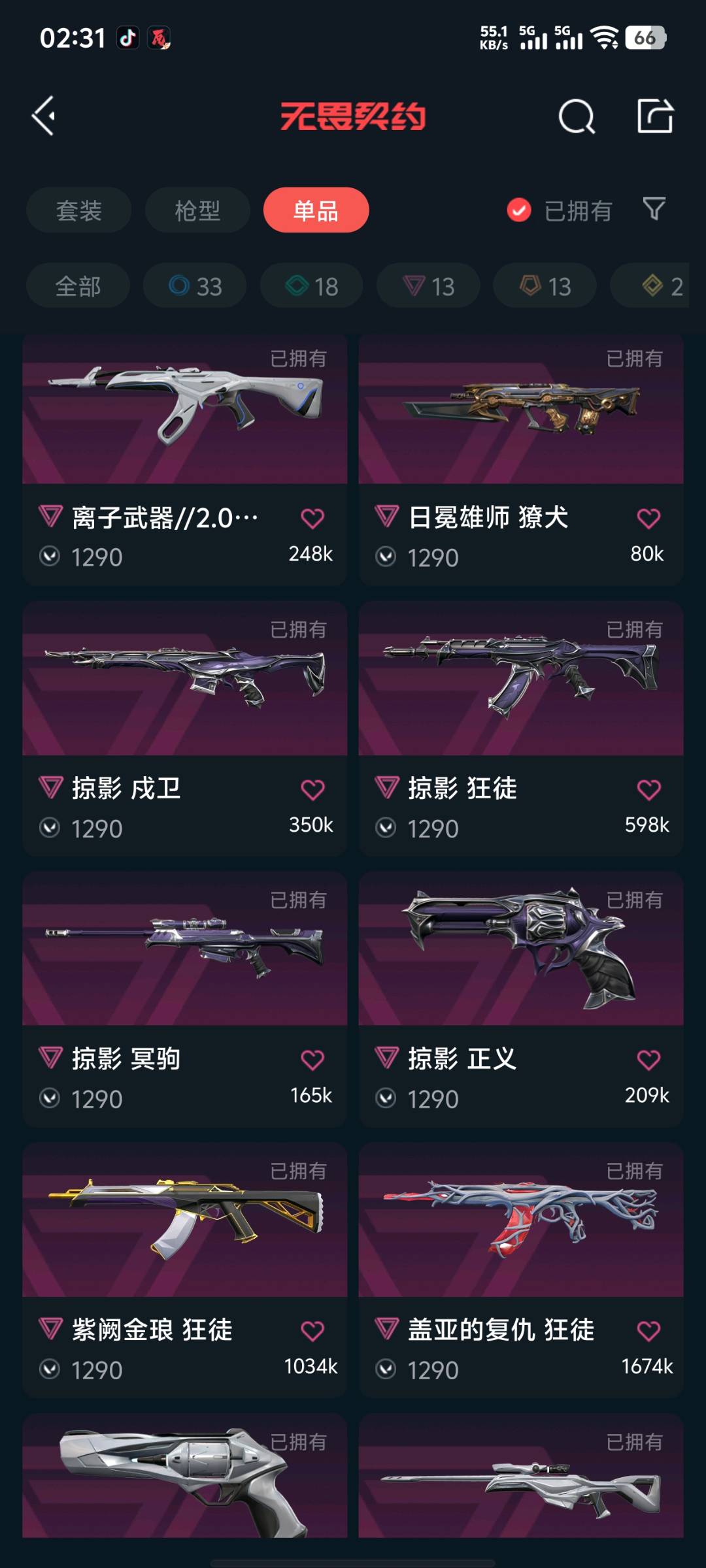The image size is (706, 1568).
Task: Switch to the 套装 tab
Action: point(78,210)
